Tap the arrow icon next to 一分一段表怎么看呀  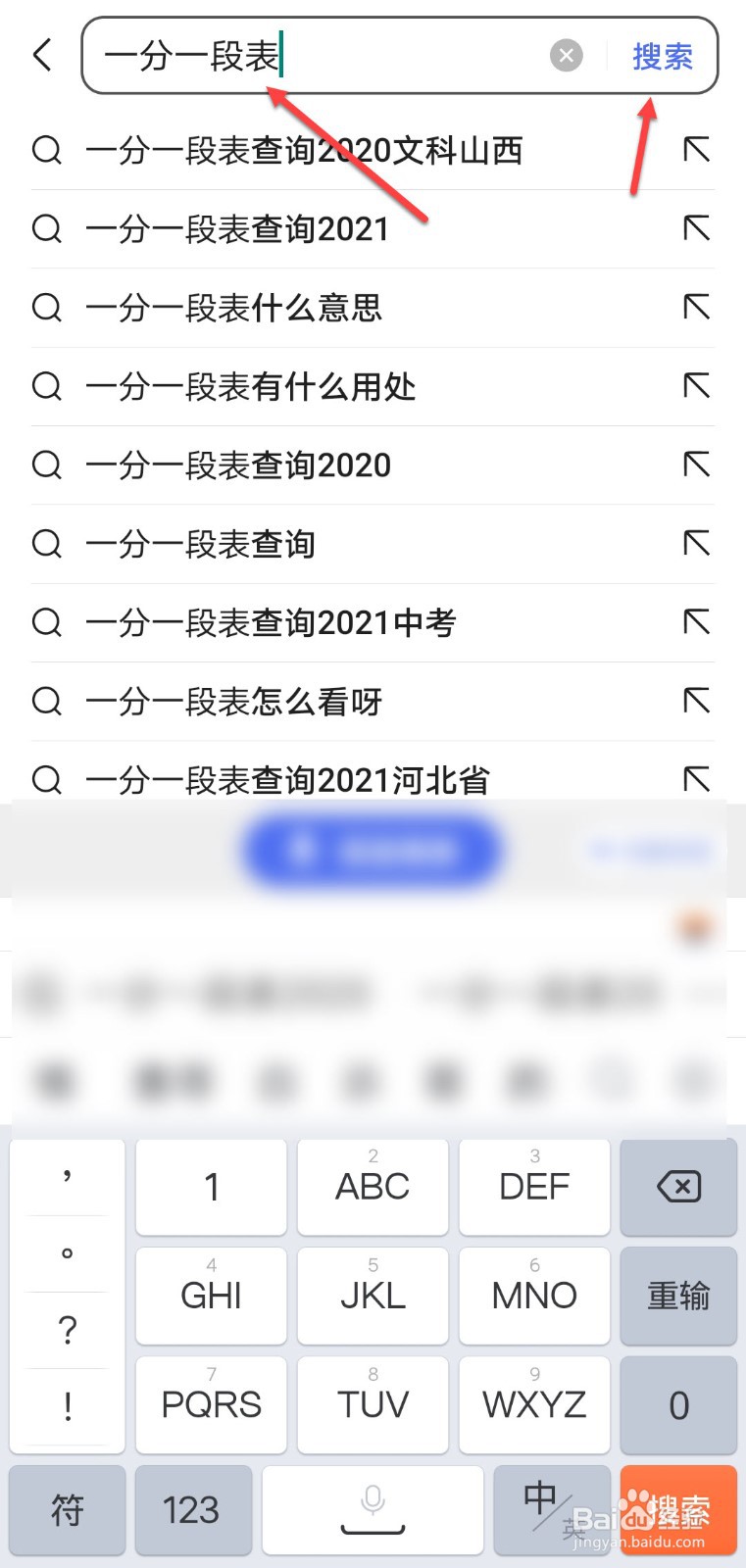(x=696, y=701)
